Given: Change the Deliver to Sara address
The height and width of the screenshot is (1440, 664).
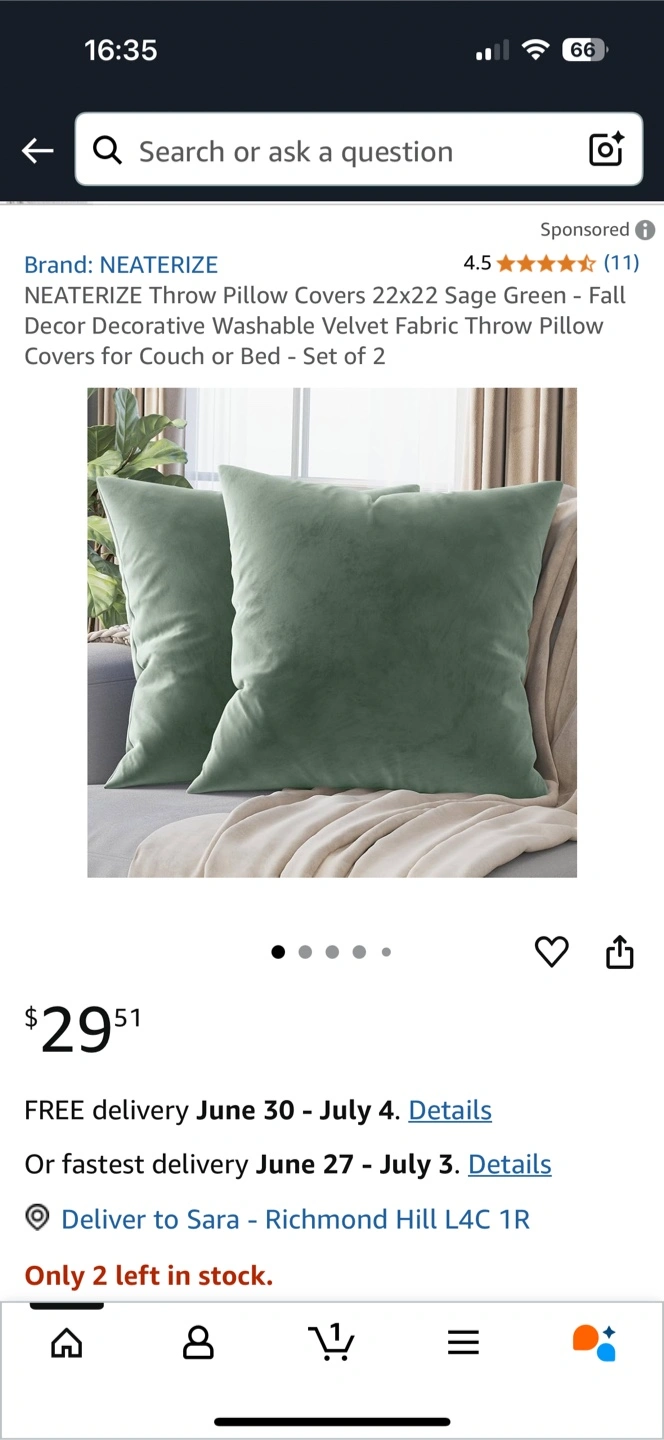Looking at the screenshot, I should [278, 1219].
